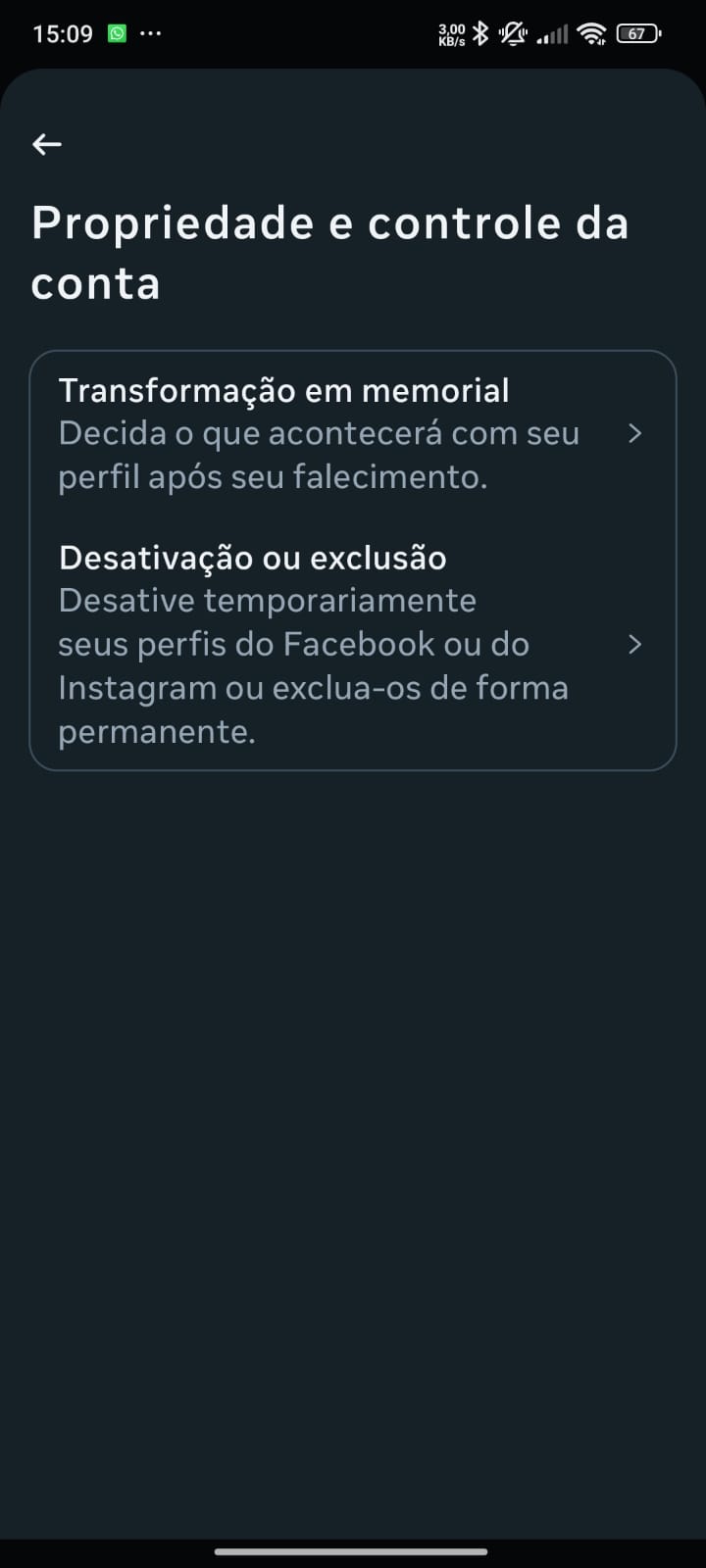The image size is (706, 1568).
Task: Go back using the arrow icon
Action: [x=47, y=144]
